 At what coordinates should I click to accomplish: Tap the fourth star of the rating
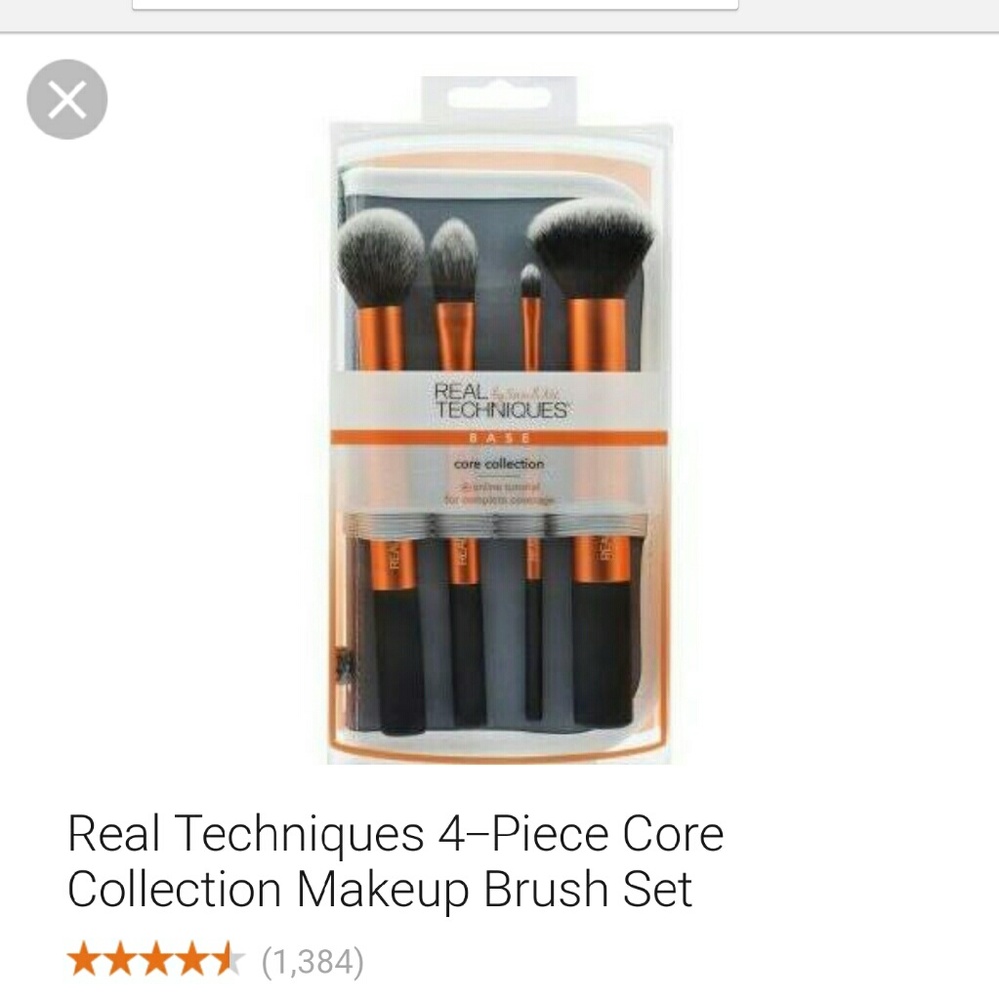click(x=190, y=960)
